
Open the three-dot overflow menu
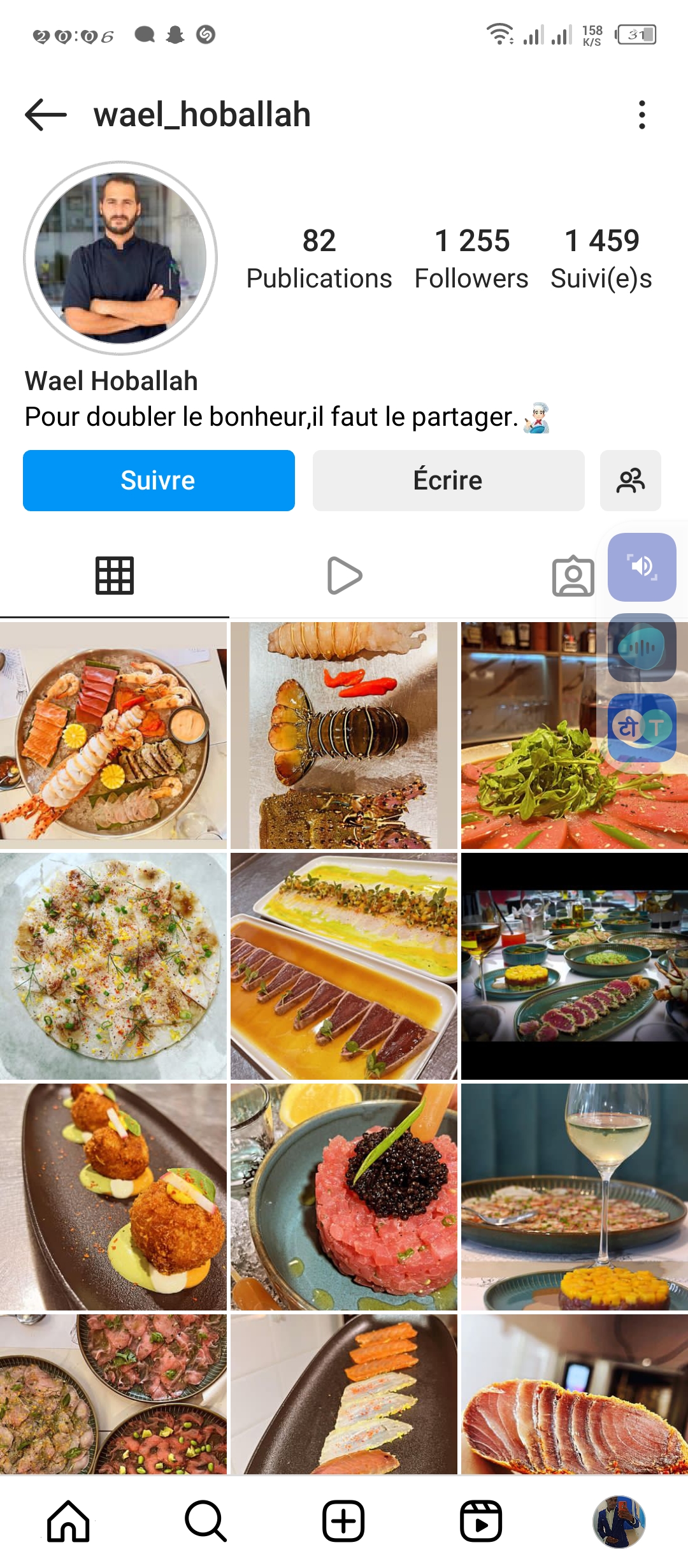coord(641,115)
